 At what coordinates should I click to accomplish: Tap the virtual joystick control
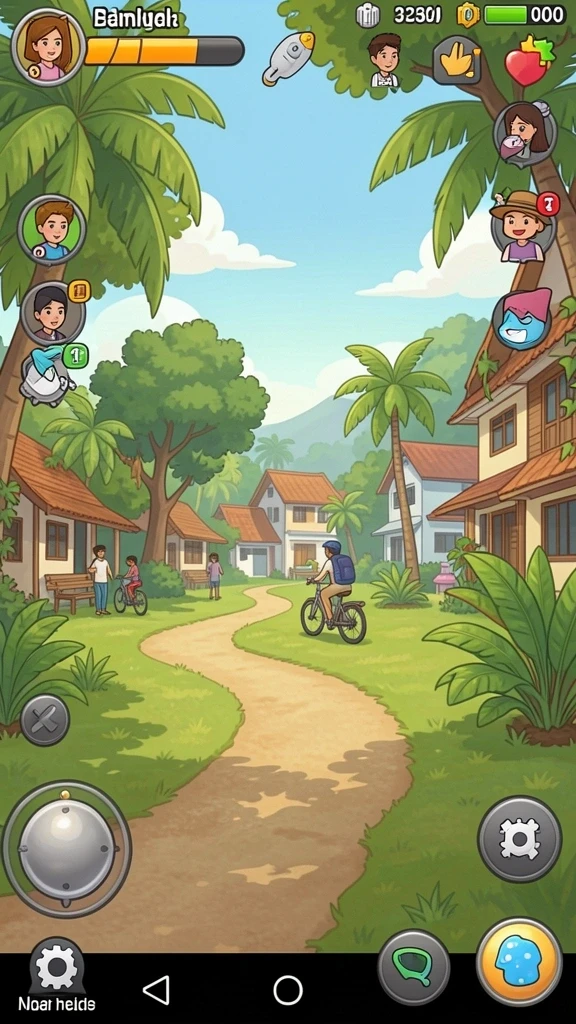67,848
